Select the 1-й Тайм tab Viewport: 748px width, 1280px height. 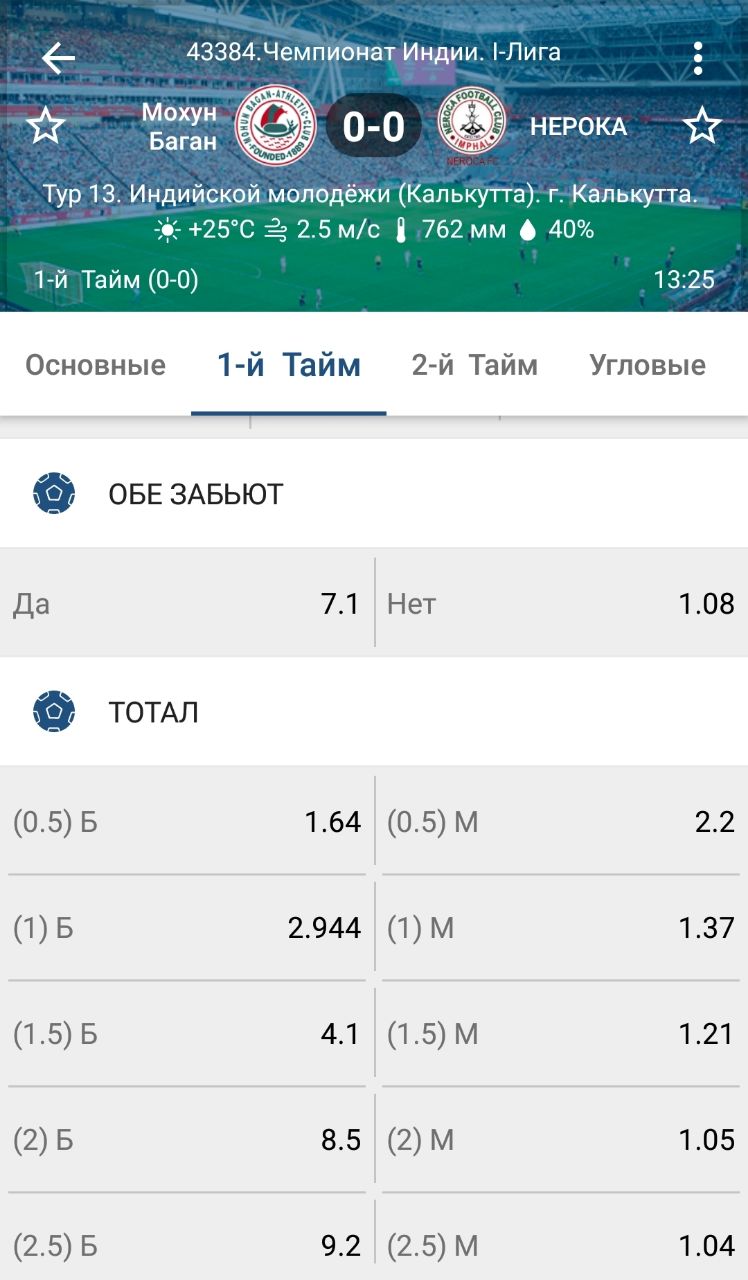(x=289, y=365)
